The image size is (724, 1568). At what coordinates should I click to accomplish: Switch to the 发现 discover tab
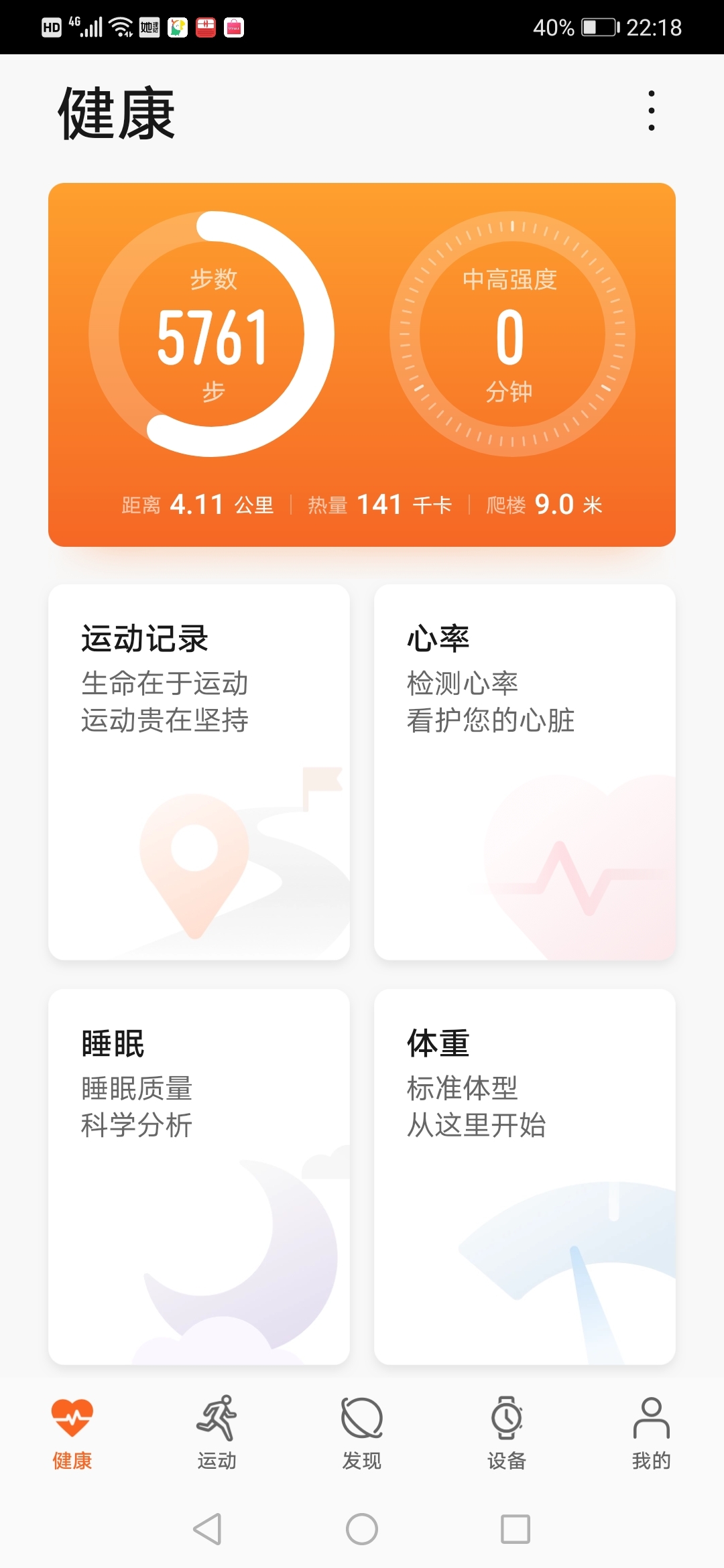(362, 1433)
